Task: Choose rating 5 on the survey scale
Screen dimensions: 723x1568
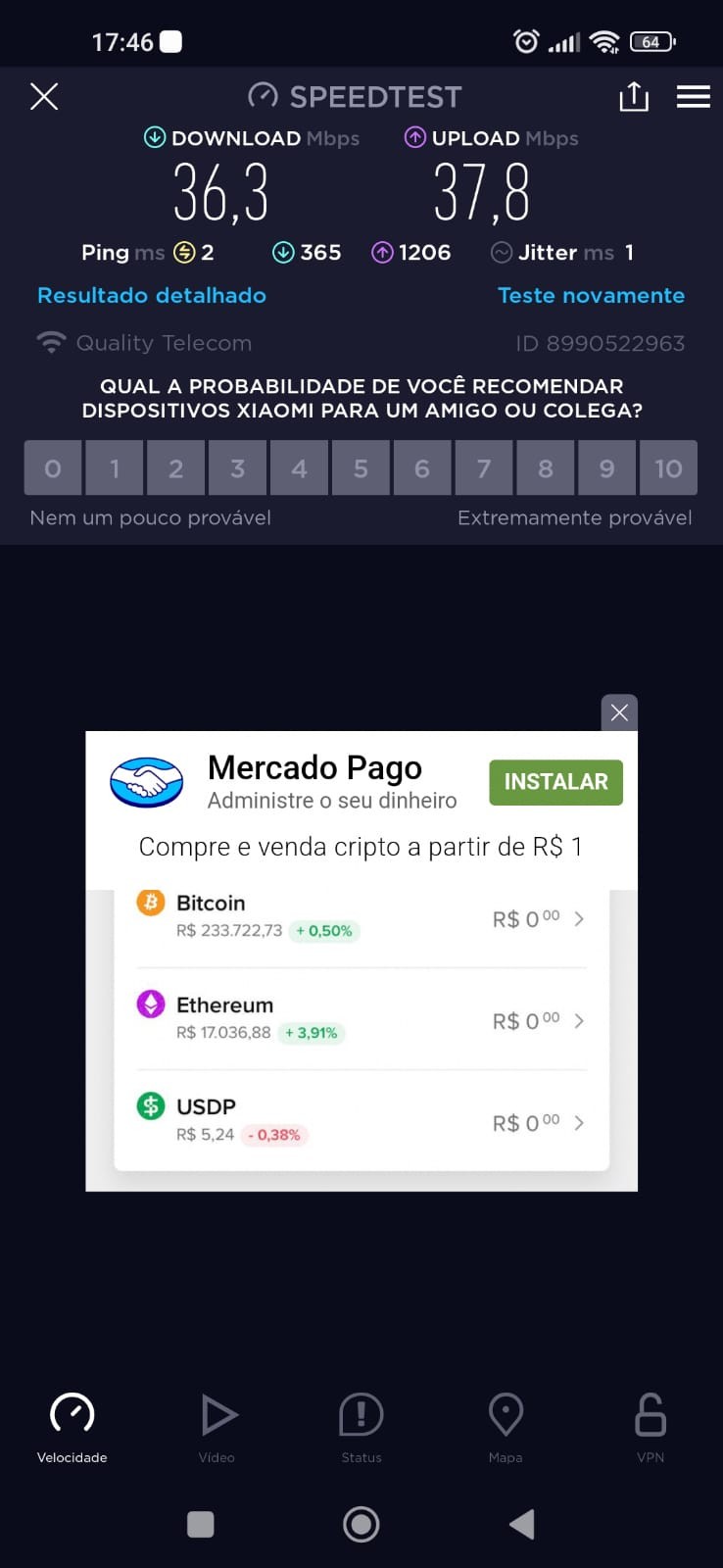Action: [361, 468]
